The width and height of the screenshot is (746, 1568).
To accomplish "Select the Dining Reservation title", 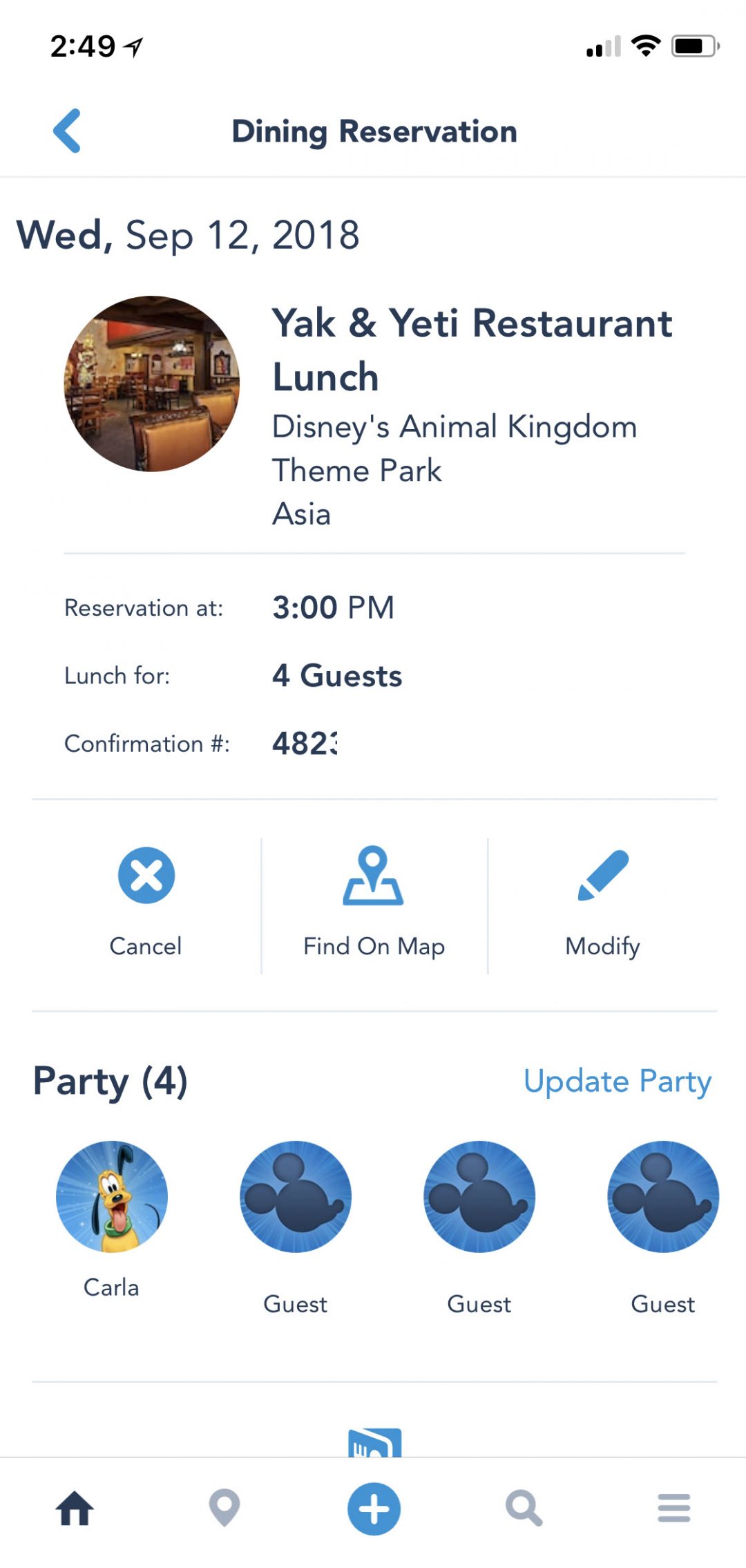I will (x=374, y=131).
